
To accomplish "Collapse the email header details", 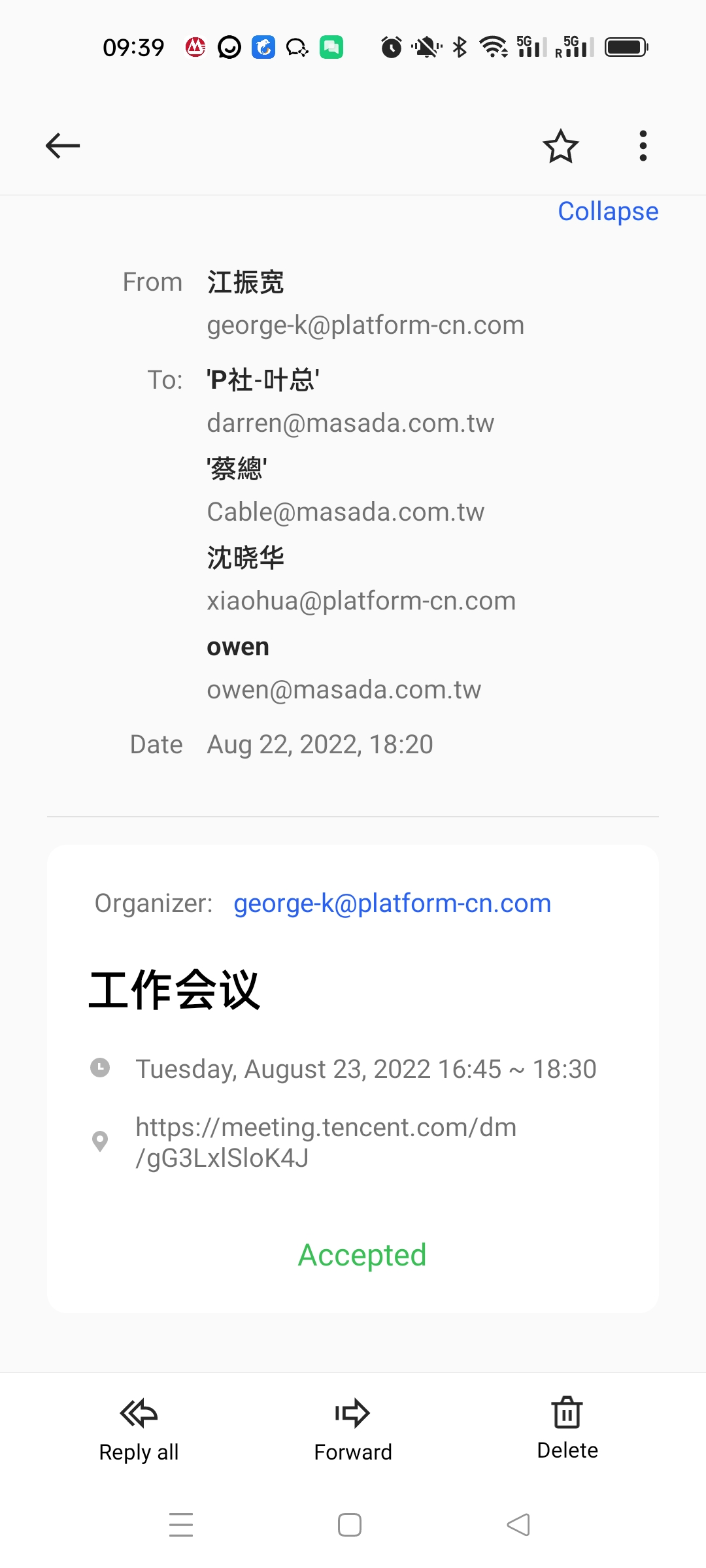I will point(608,212).
